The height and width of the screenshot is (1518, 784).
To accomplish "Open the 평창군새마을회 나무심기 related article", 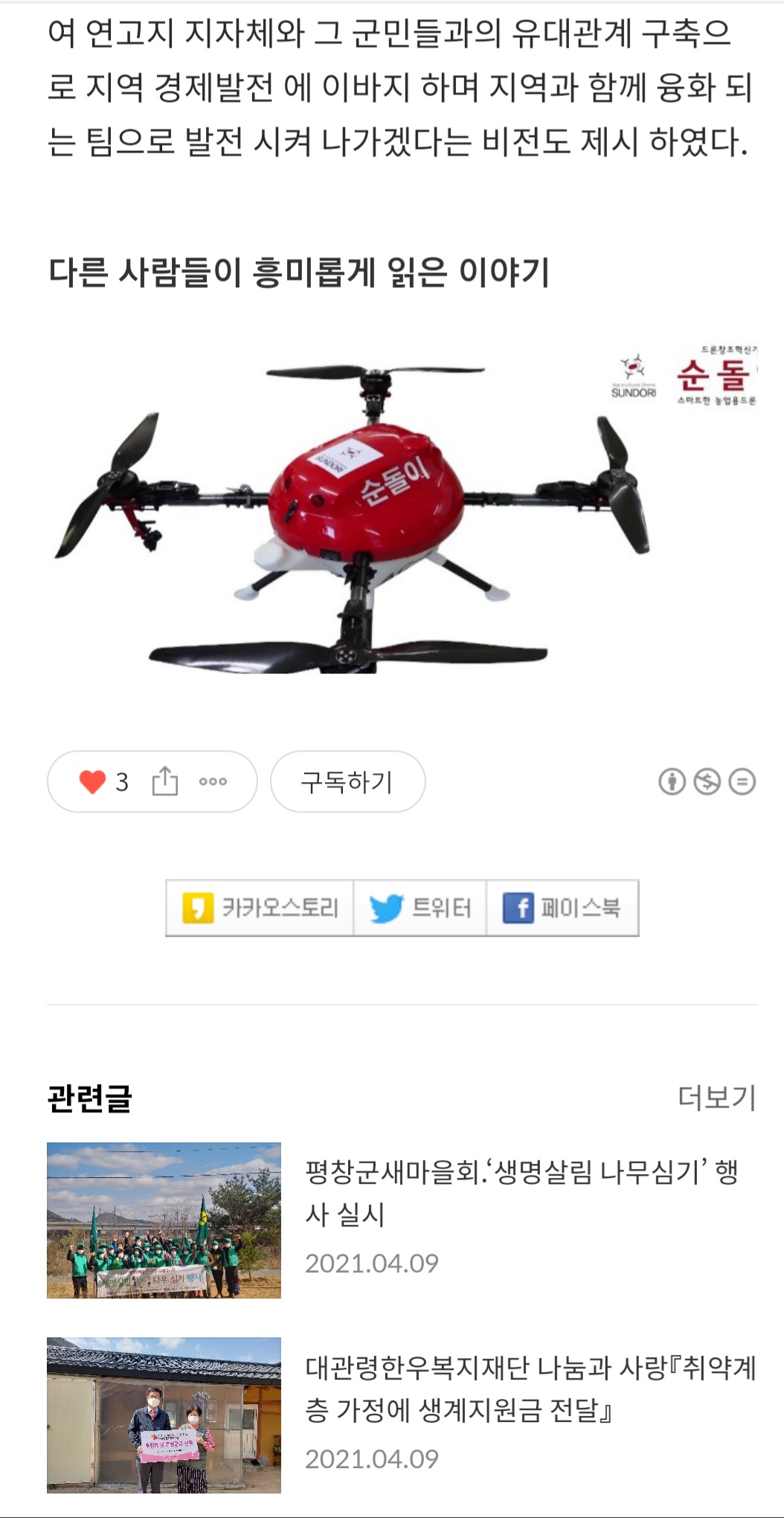I will click(521, 1193).
